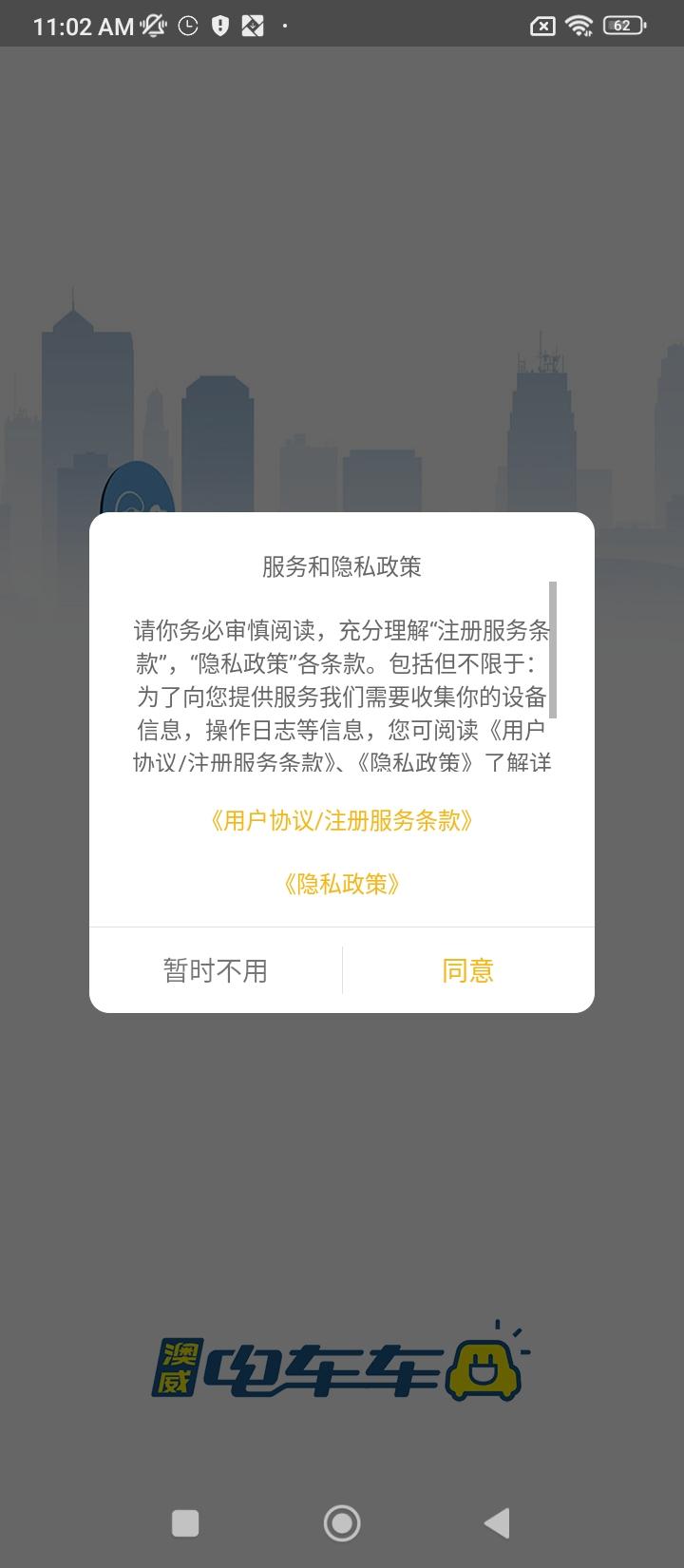Tap the battery indicator showing 62

click(x=623, y=26)
